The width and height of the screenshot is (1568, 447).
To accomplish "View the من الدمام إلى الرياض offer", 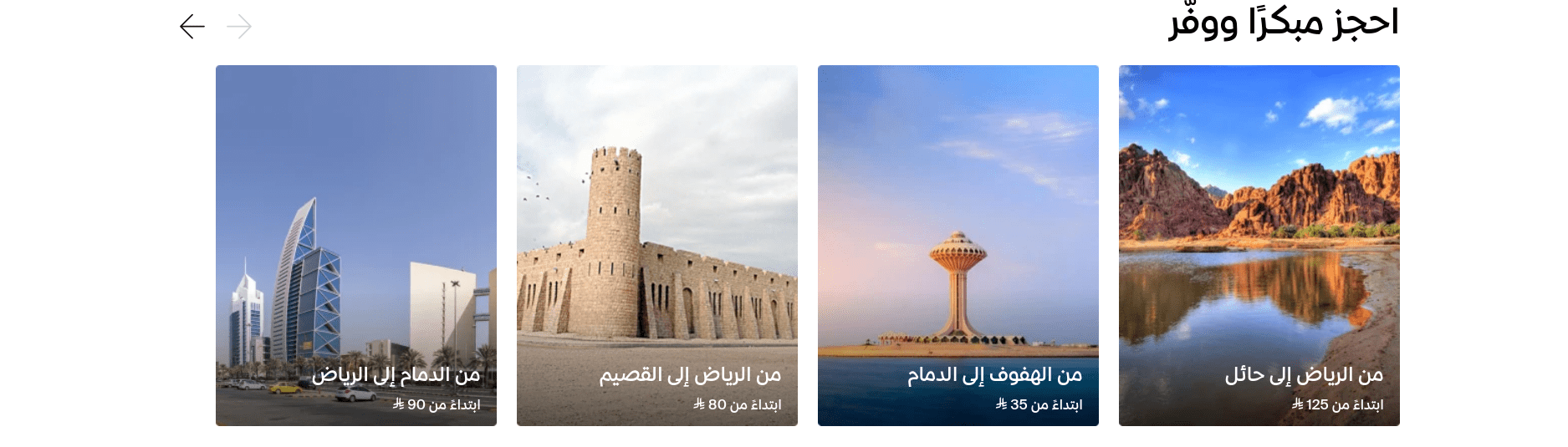I will point(355,246).
